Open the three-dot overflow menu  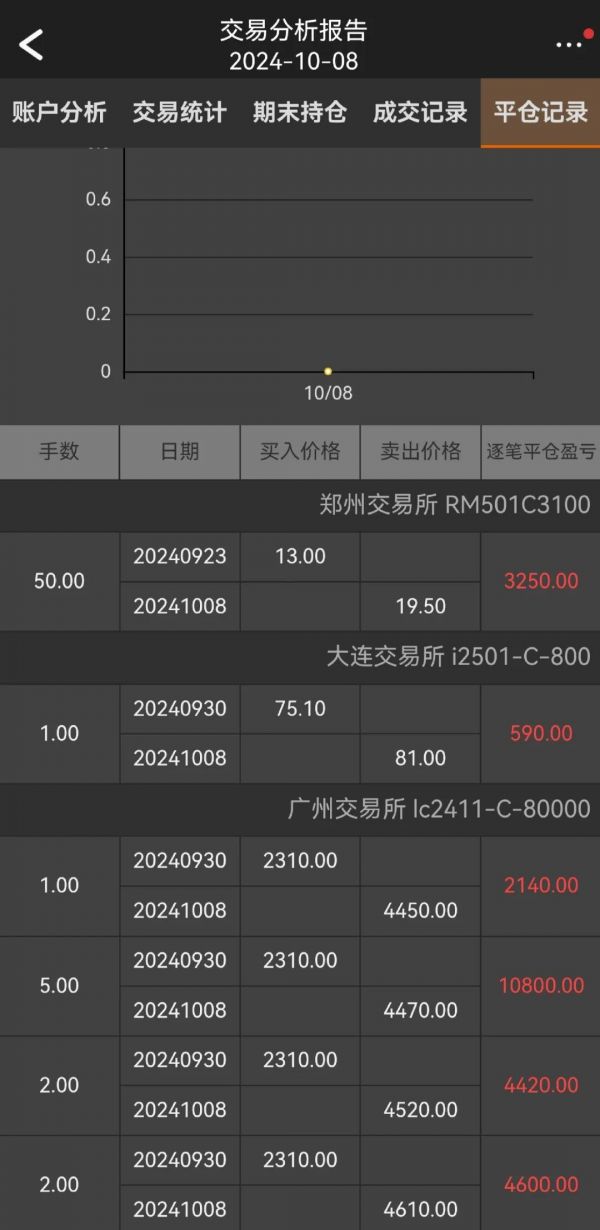568,45
